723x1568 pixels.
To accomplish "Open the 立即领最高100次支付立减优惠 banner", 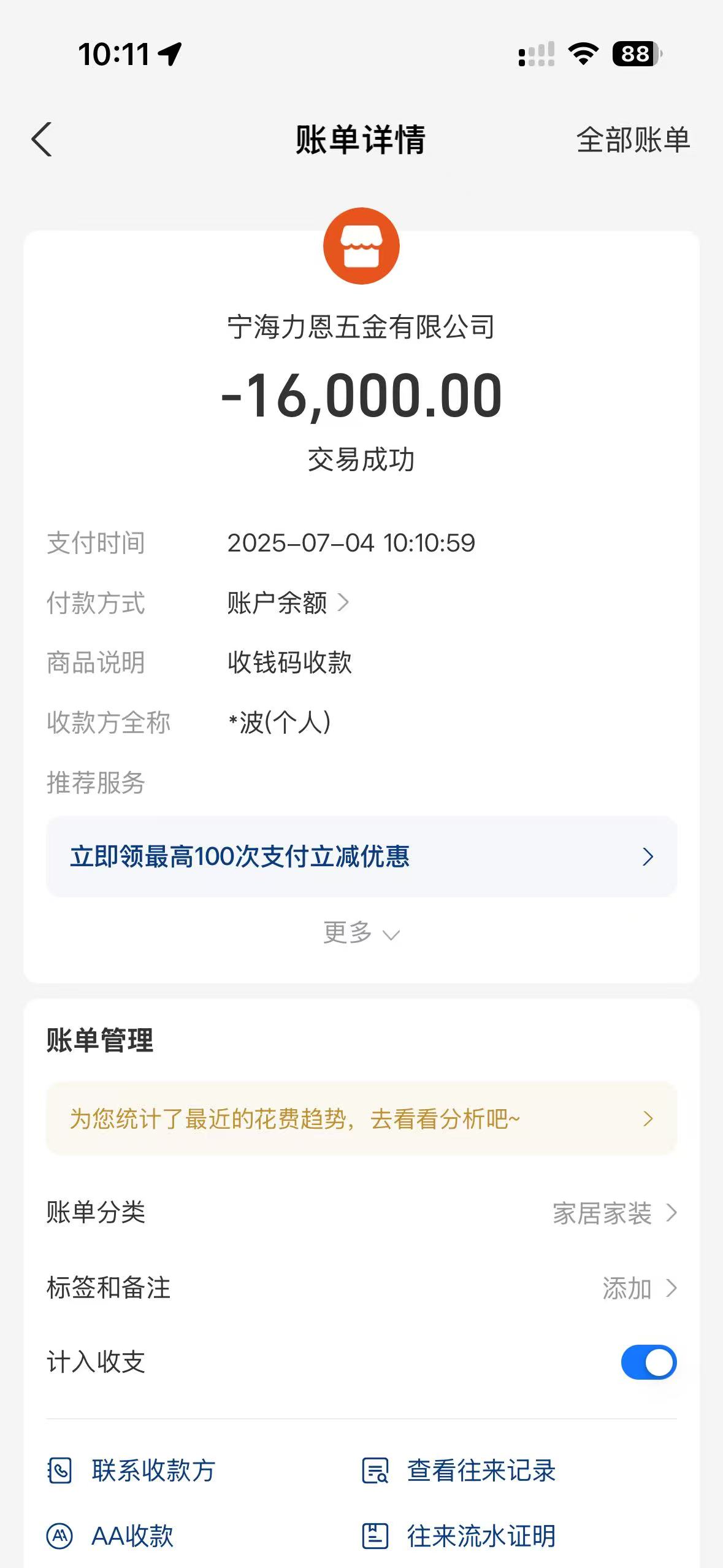I will [362, 856].
